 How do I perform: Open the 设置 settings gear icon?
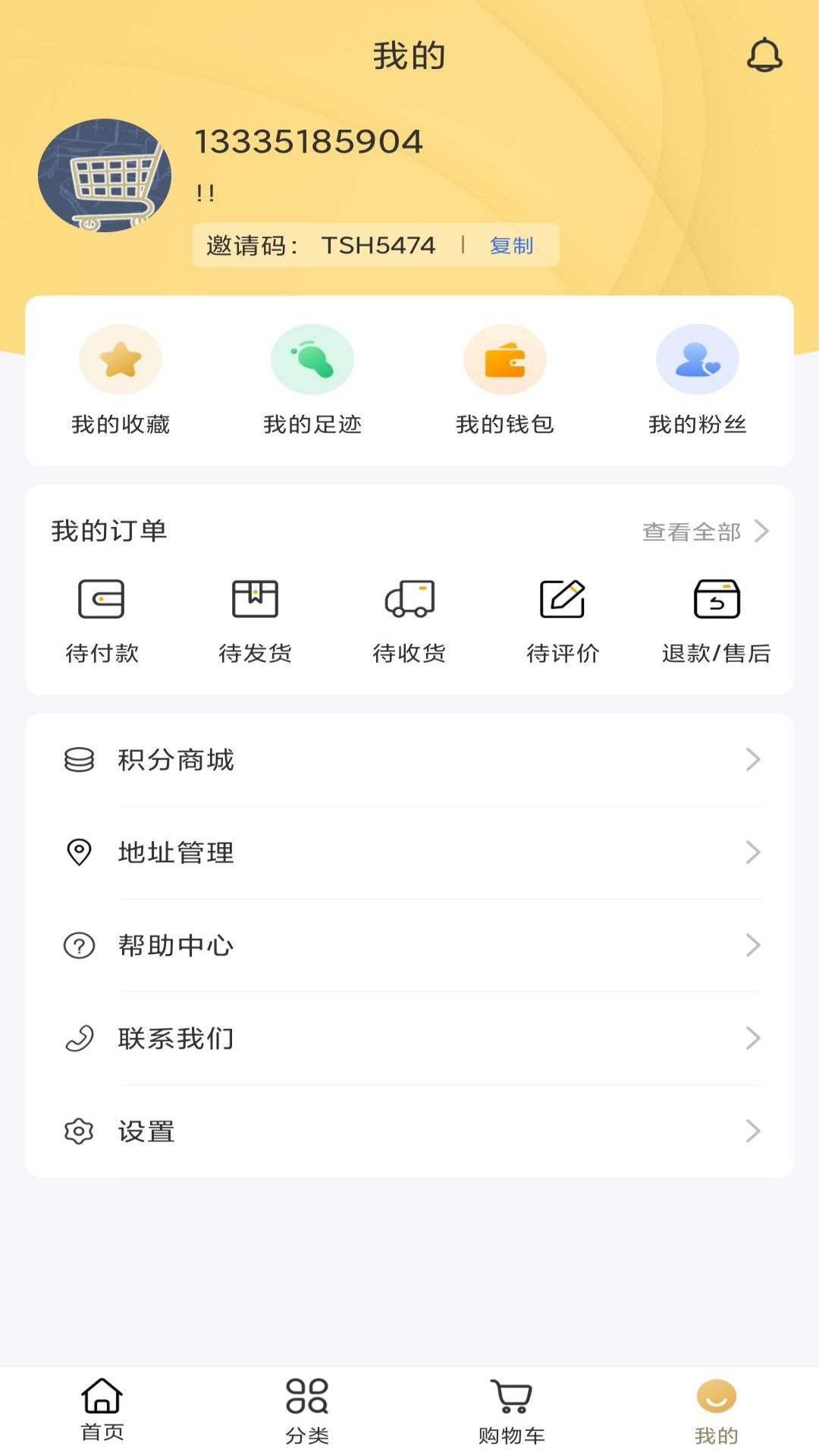click(79, 1131)
